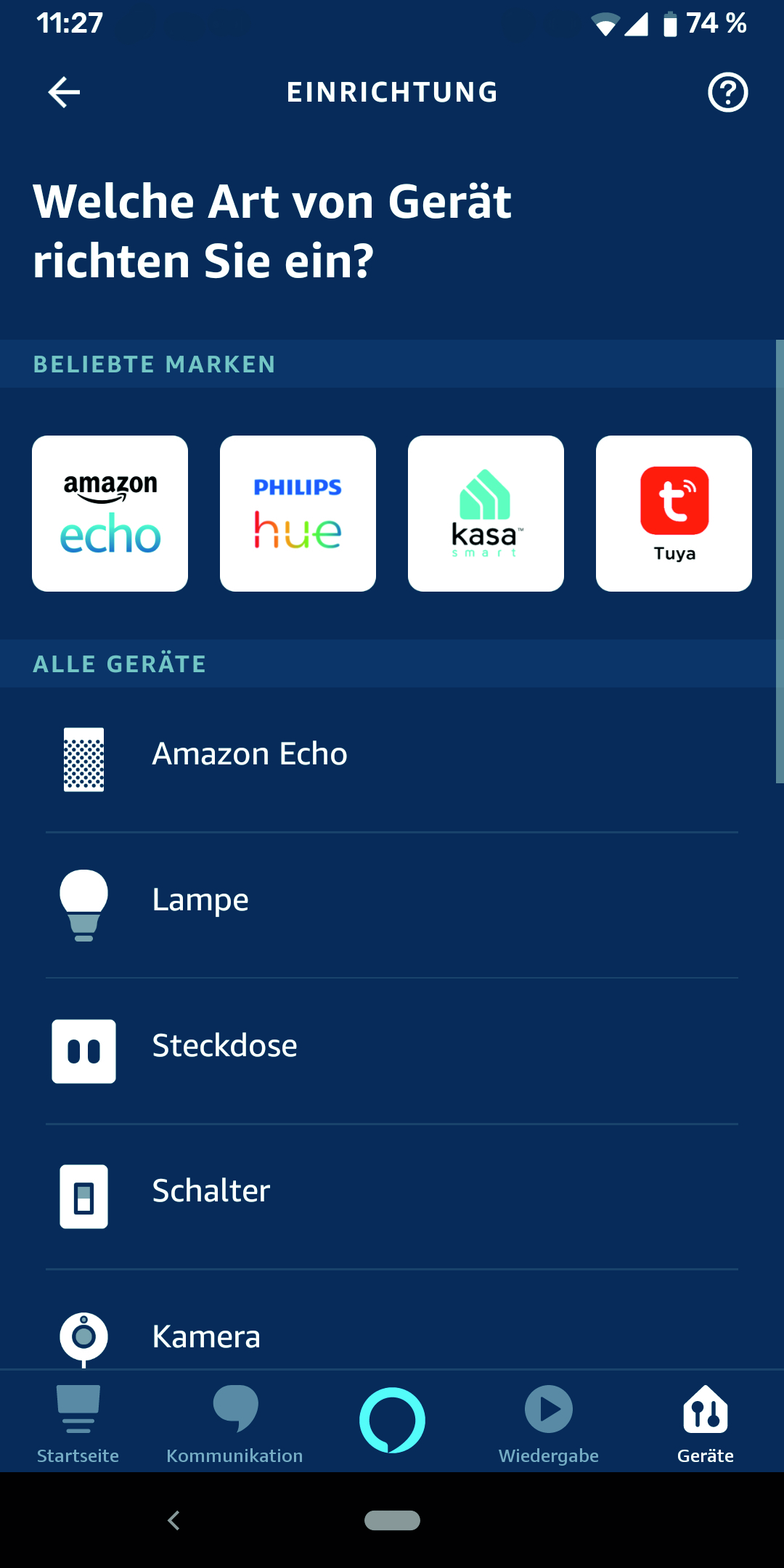Viewport: 784px width, 1568px height.
Task: Tap the system back button
Action: (173, 1520)
